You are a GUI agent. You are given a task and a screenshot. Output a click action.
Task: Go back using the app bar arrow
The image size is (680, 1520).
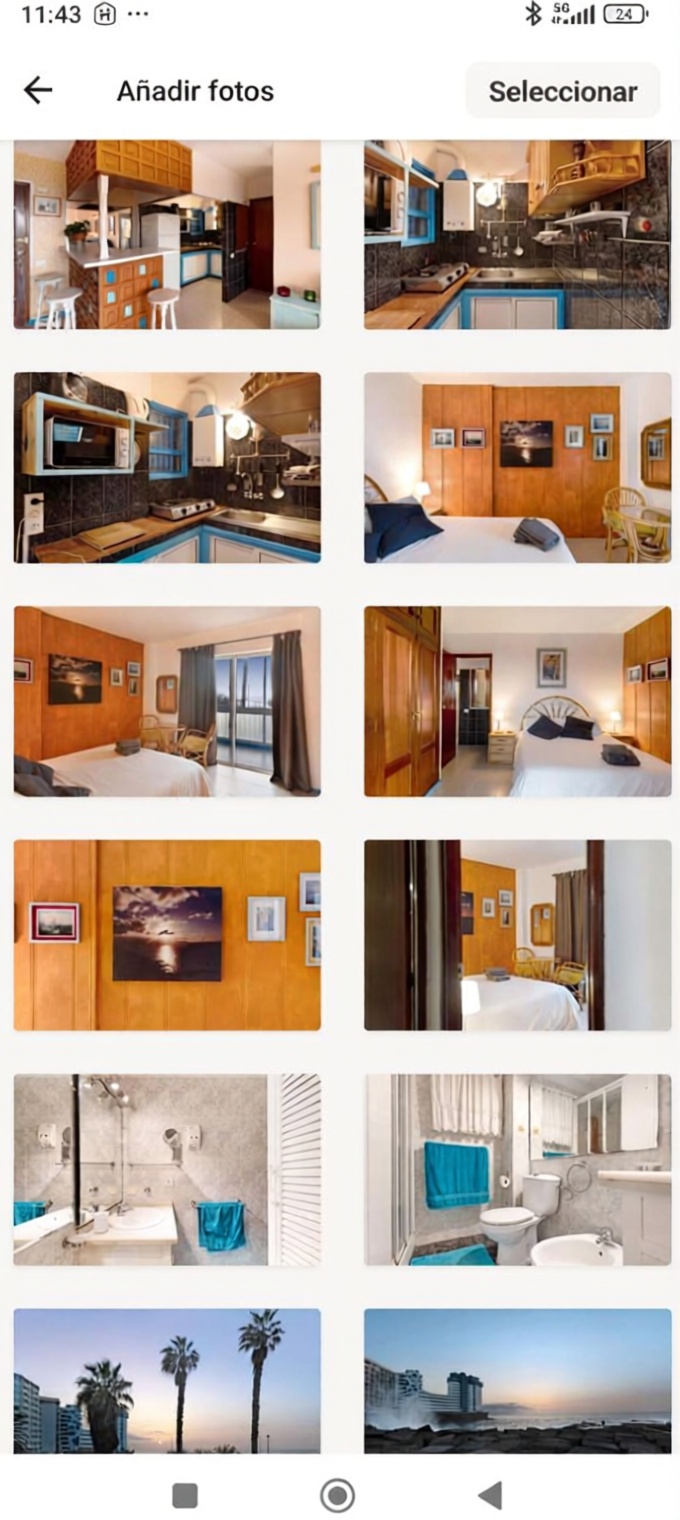click(x=38, y=91)
